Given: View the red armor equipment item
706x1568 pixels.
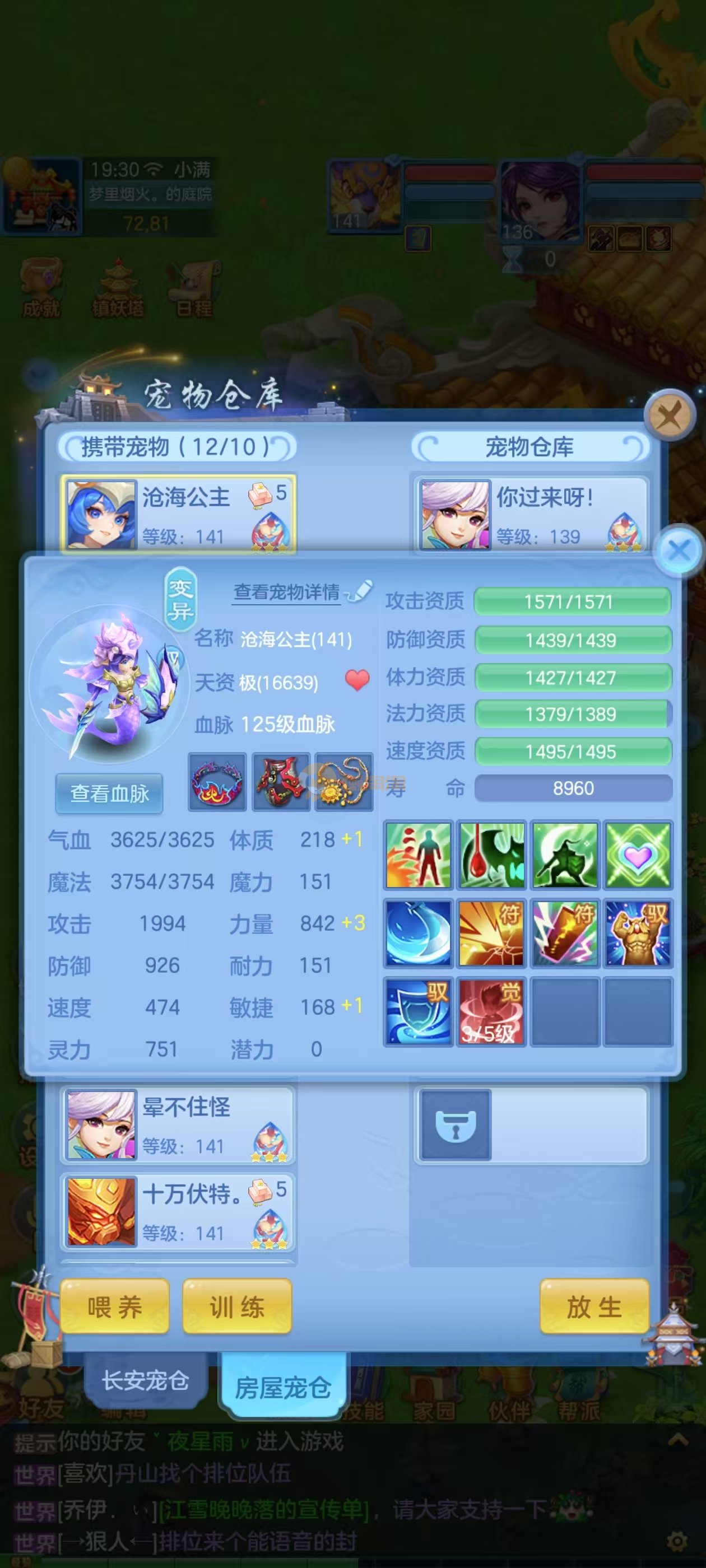Looking at the screenshot, I should pos(281,782).
